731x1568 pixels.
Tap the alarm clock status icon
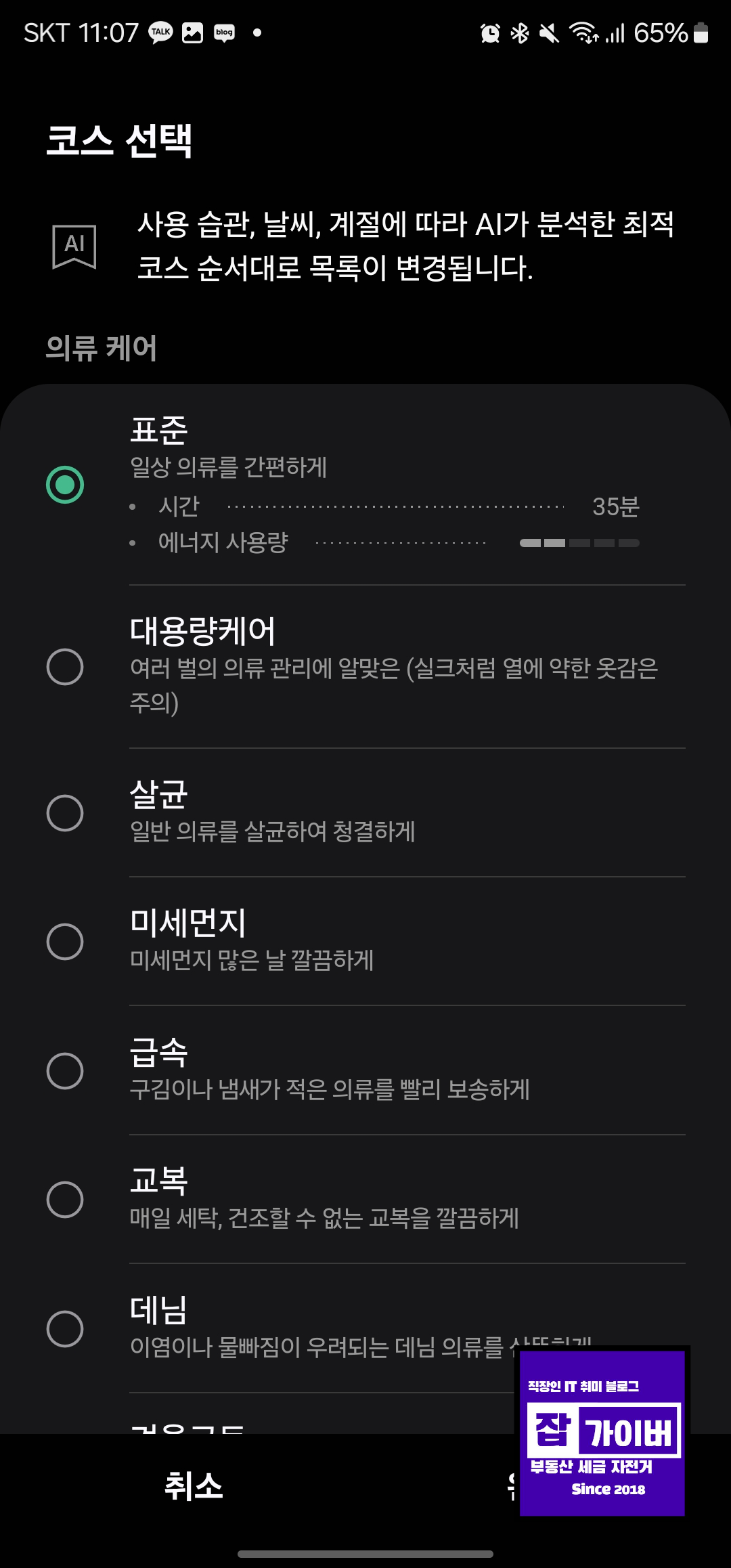(490, 32)
